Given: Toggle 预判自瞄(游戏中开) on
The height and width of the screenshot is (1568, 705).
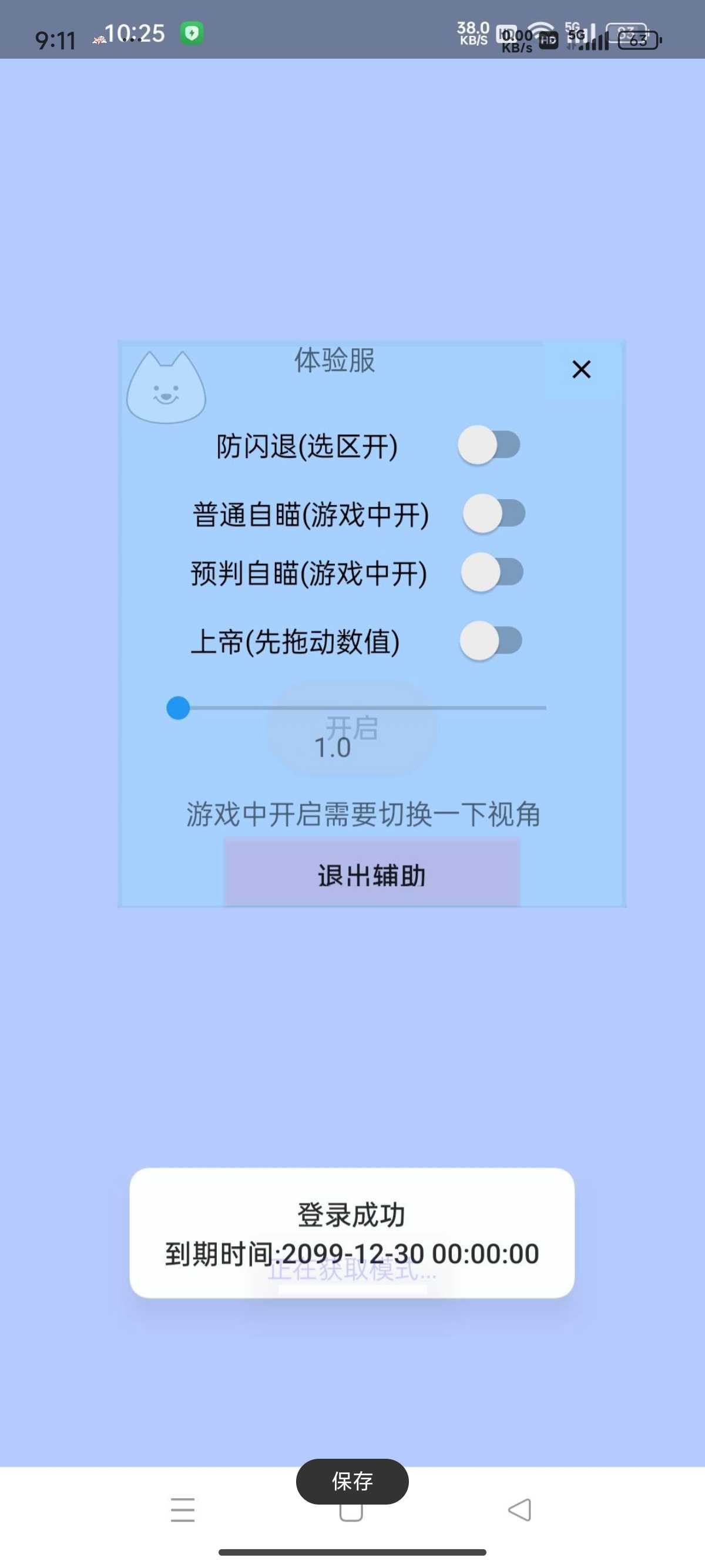Looking at the screenshot, I should [x=492, y=572].
